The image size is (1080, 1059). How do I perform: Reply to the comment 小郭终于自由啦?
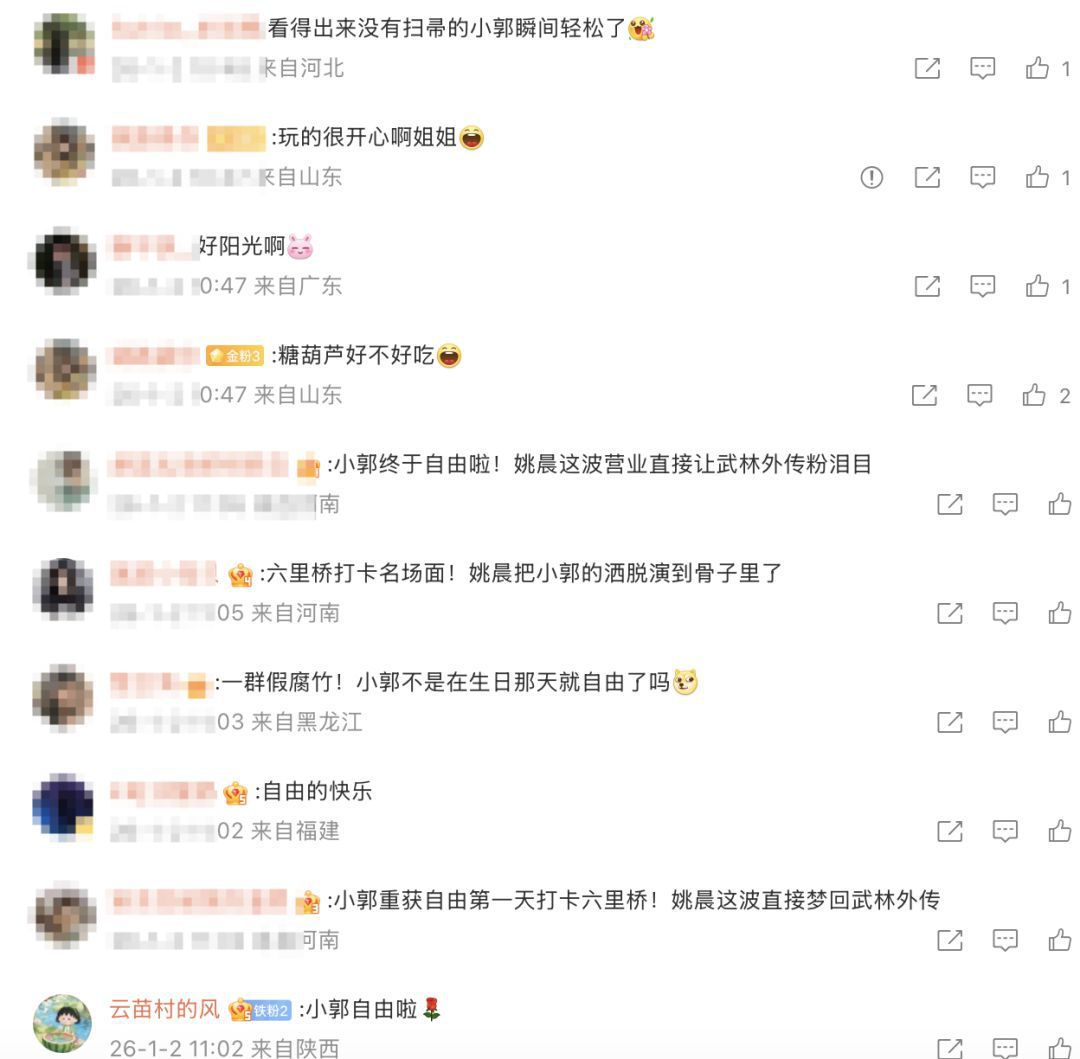click(1004, 504)
